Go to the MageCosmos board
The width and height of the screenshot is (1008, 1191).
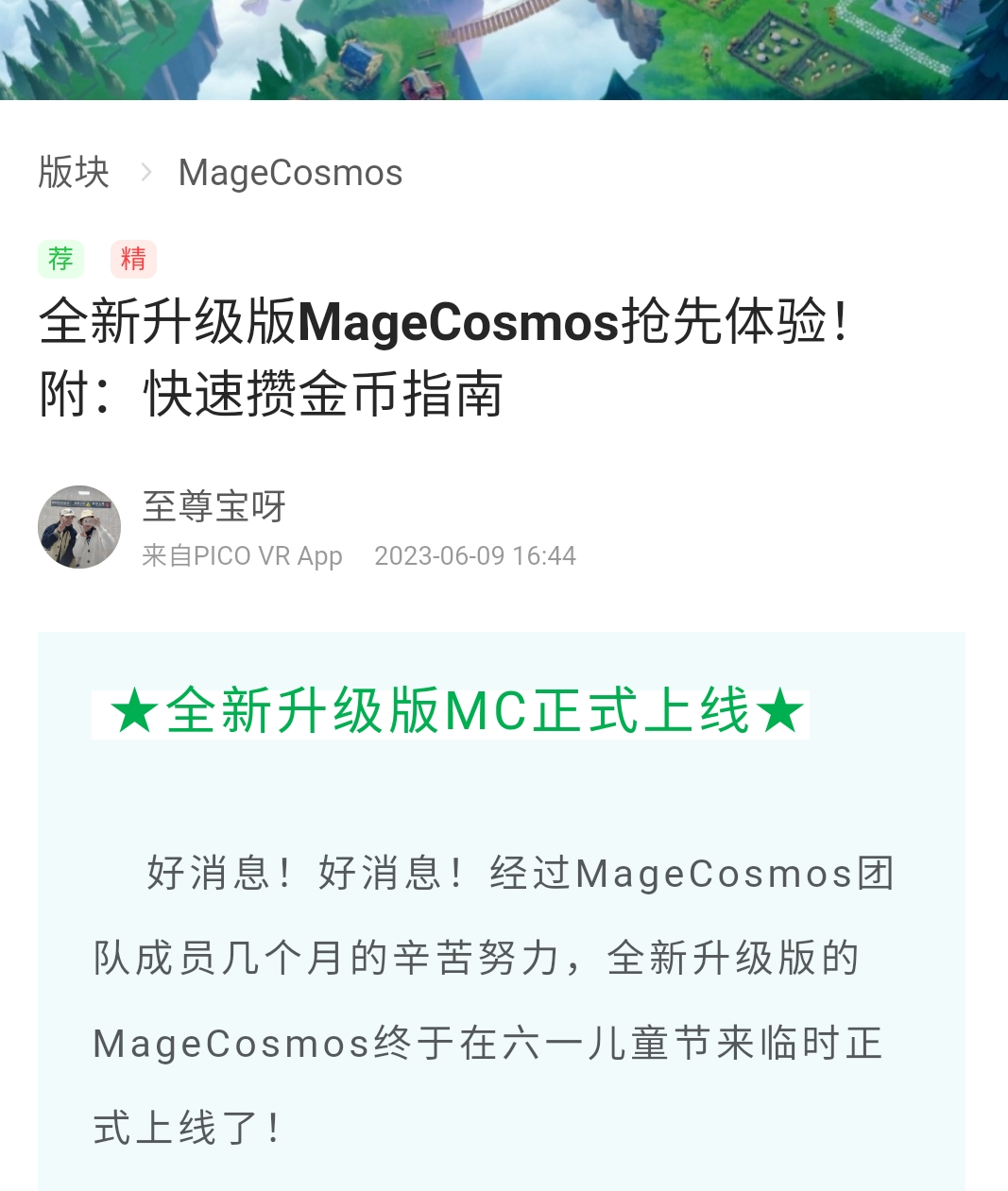point(290,173)
